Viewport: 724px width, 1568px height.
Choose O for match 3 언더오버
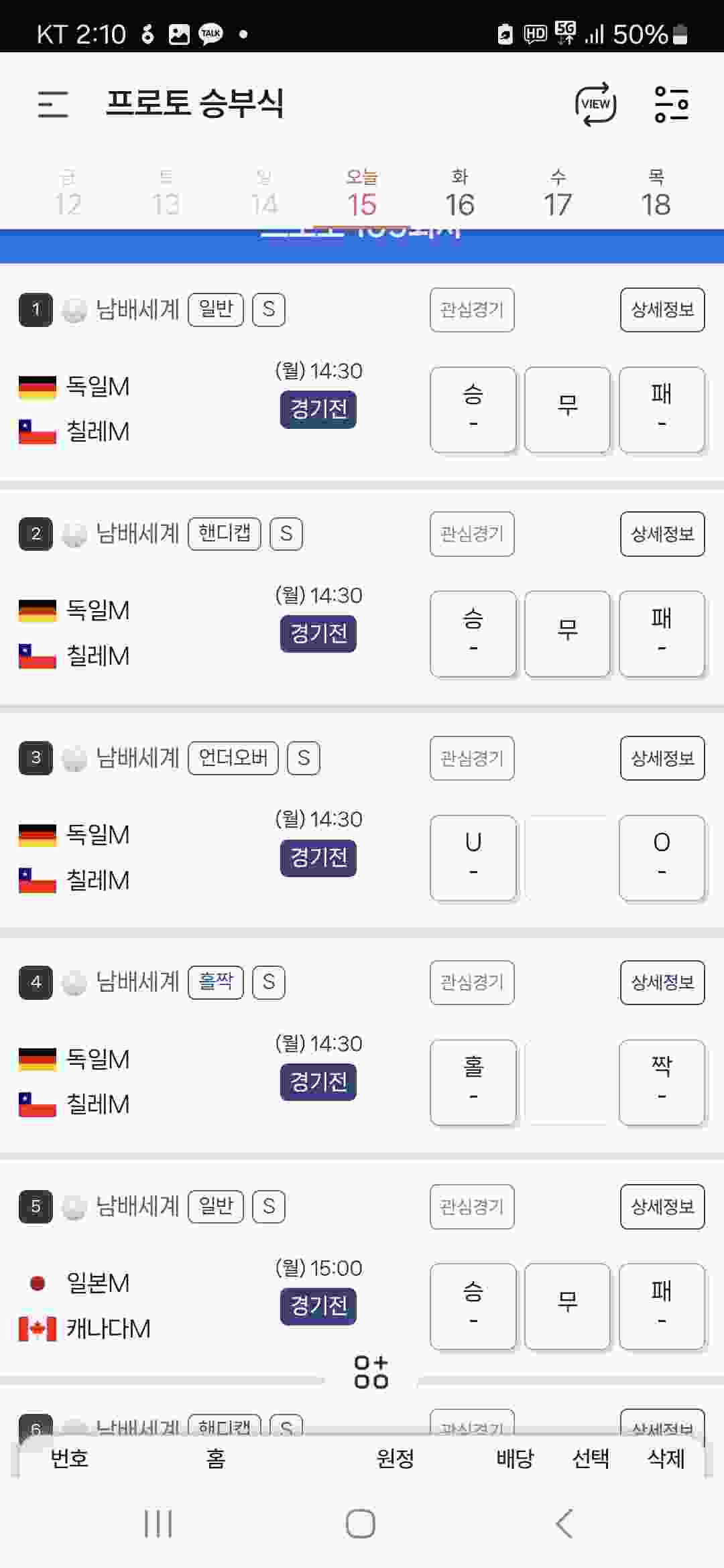tap(662, 858)
